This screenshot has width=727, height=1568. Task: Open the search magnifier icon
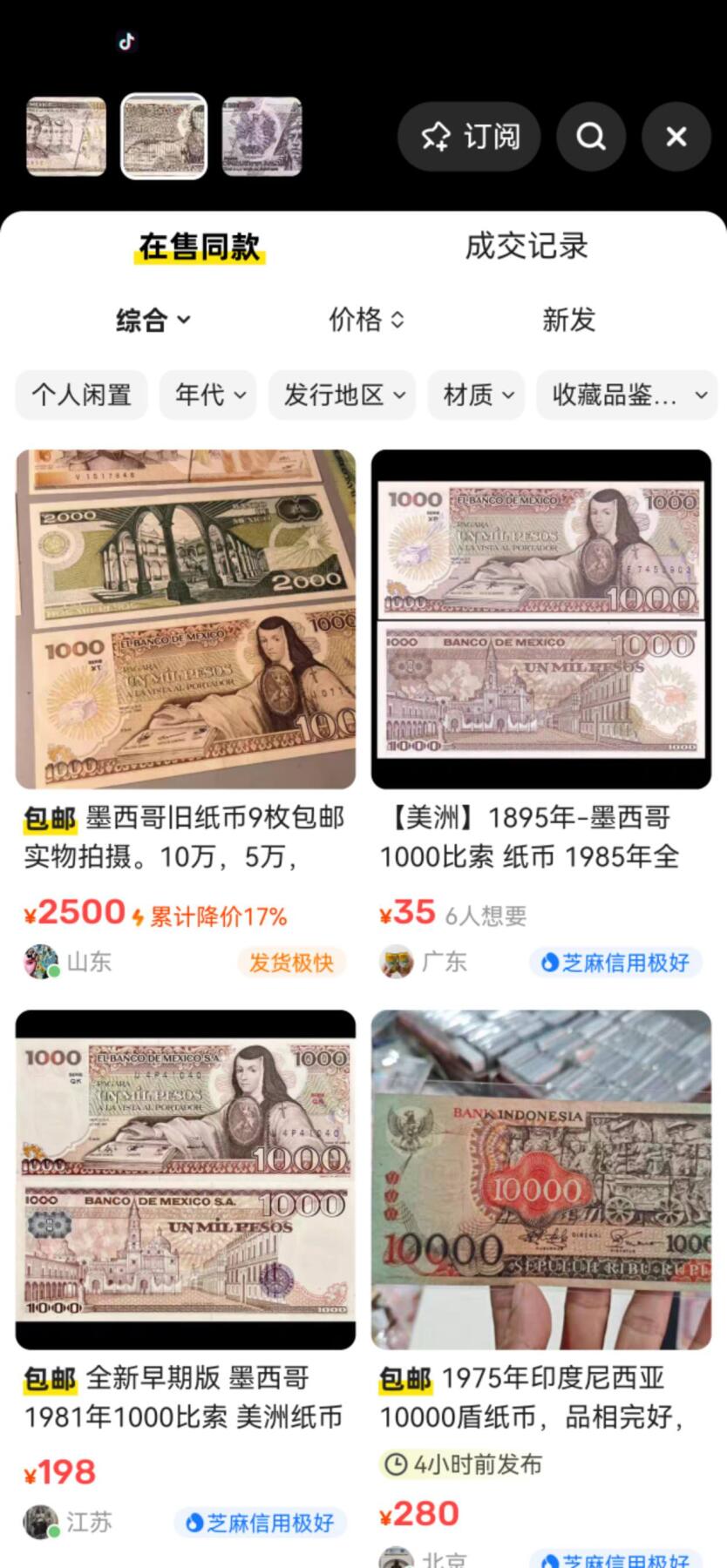click(x=591, y=137)
